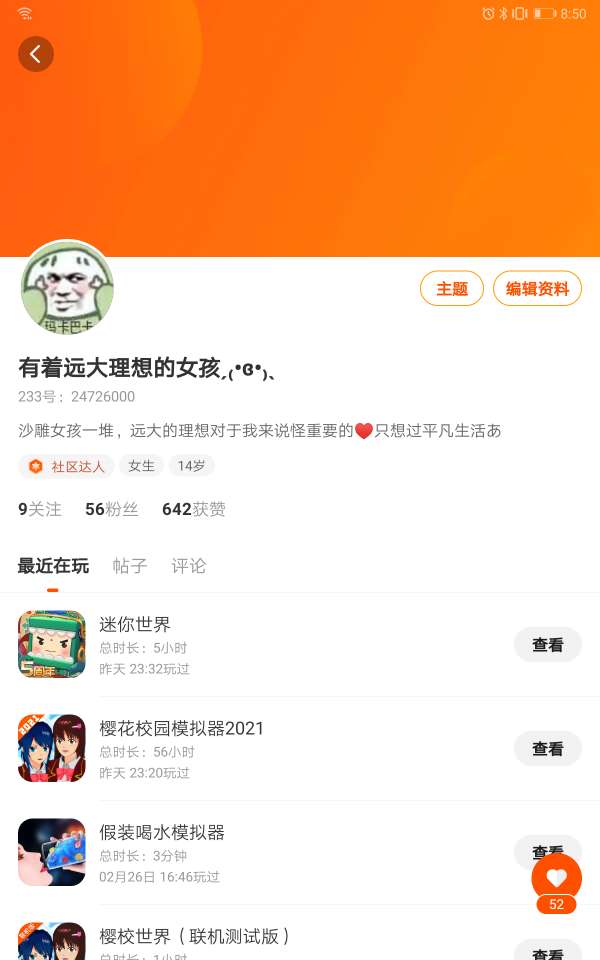The width and height of the screenshot is (600, 960).
Task: Open the profile avatar picture
Action: tap(67, 289)
